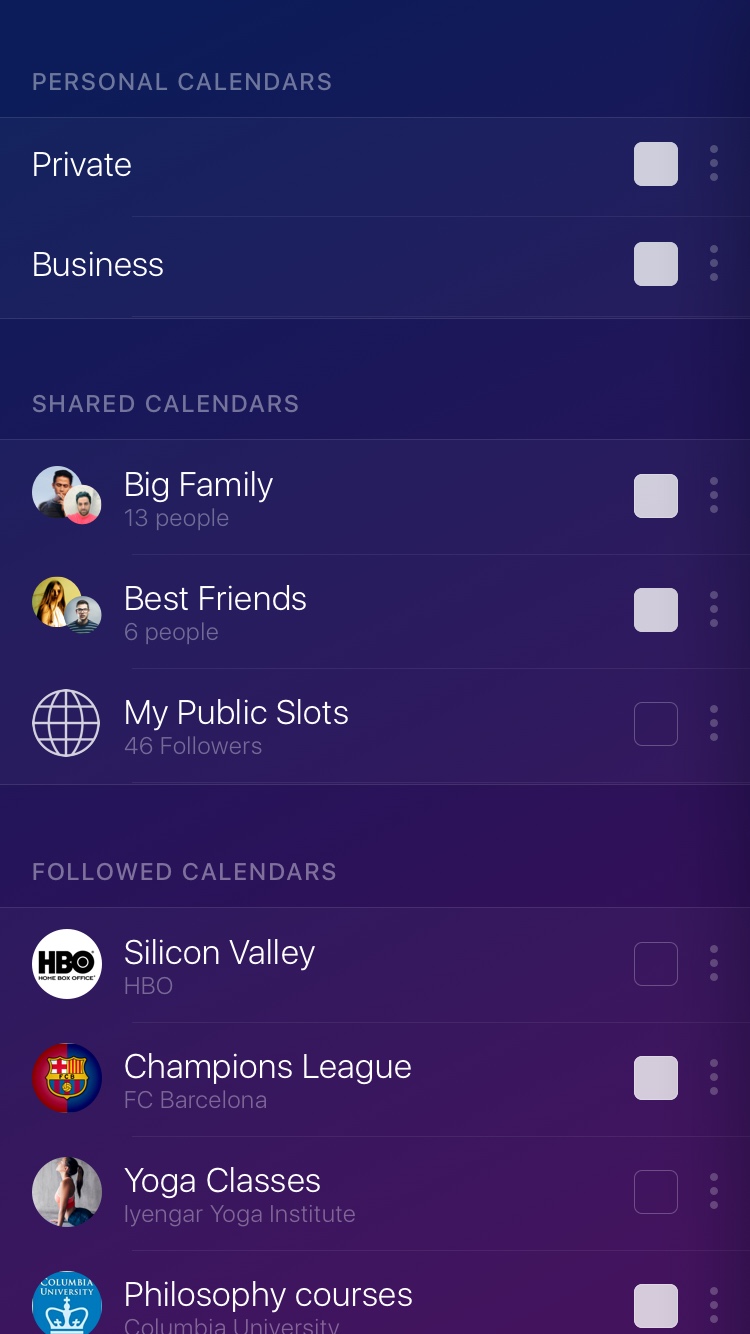Uncheck the Private calendar checkbox
Image resolution: width=750 pixels, height=1334 pixels.
tap(656, 164)
